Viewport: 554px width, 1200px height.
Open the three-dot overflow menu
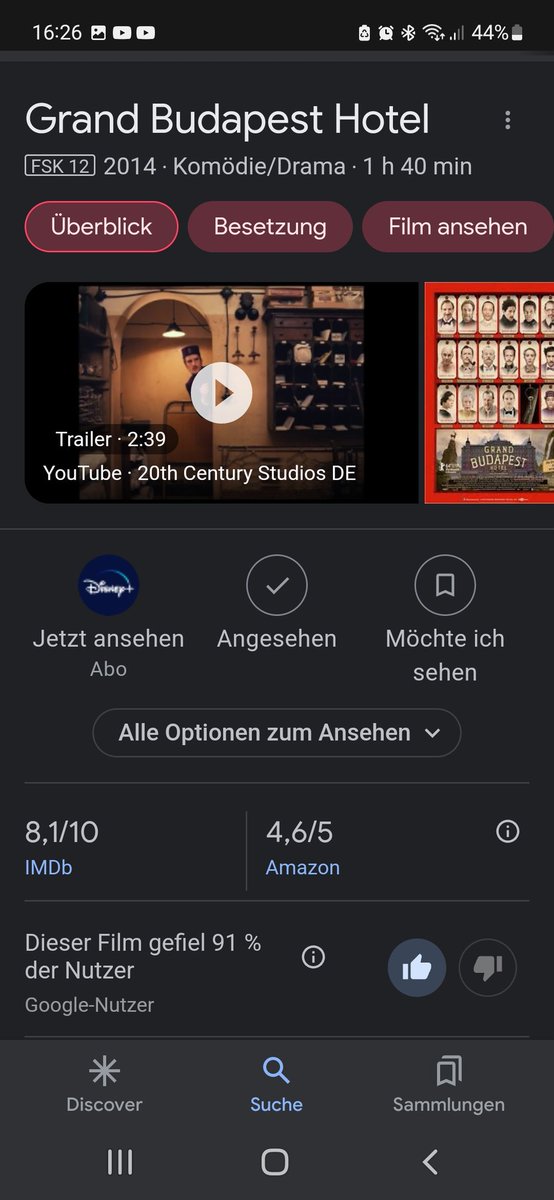[x=508, y=121]
